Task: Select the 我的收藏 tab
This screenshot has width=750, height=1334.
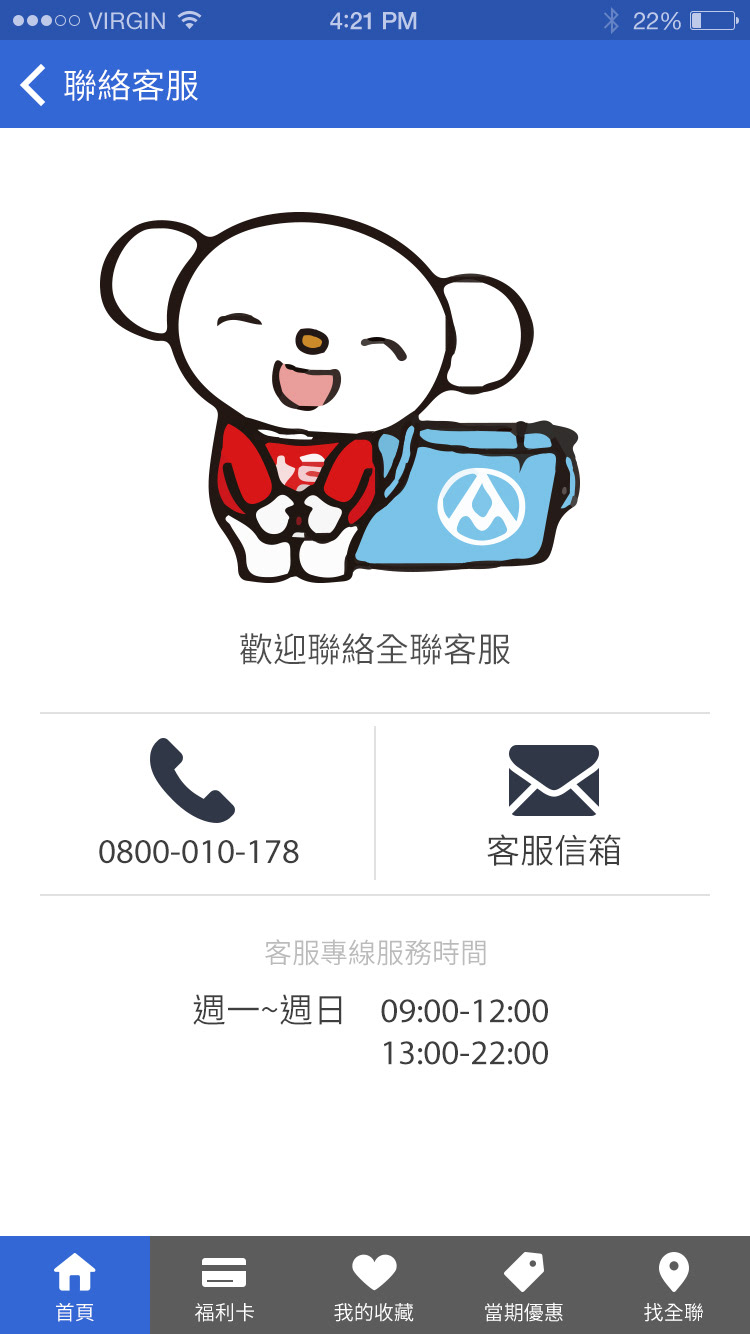Action: pos(375,1285)
